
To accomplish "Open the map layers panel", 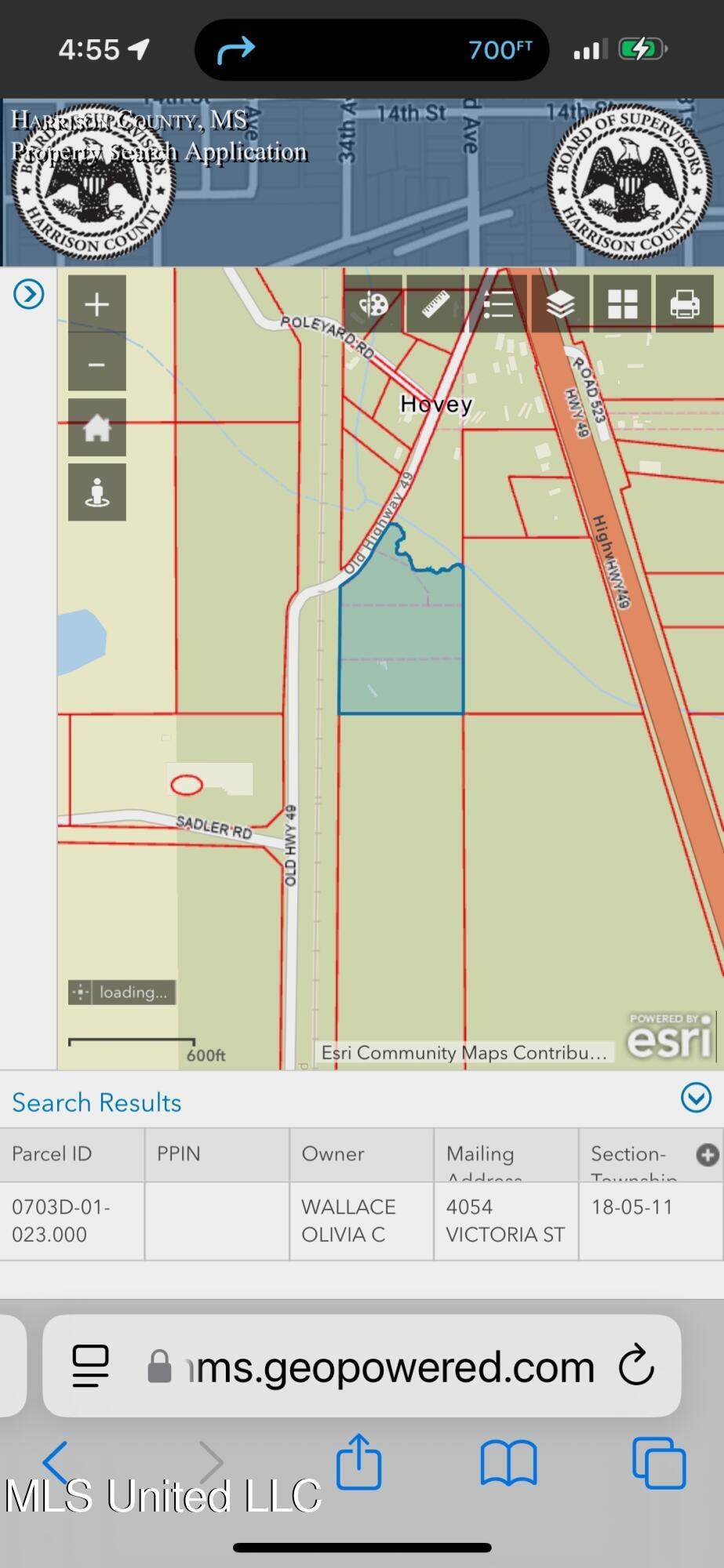I will click(560, 304).
